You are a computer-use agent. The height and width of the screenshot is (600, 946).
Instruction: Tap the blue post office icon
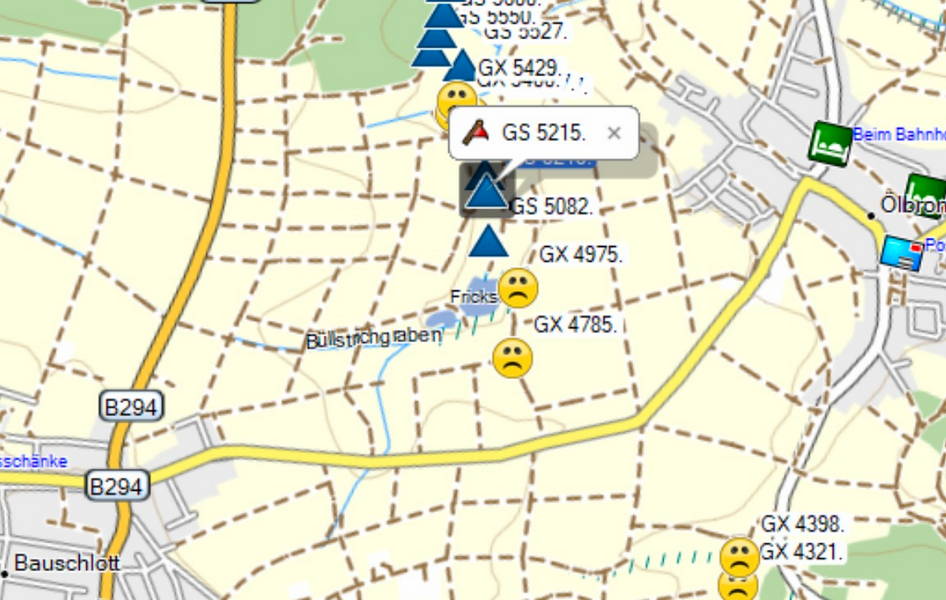point(901,253)
